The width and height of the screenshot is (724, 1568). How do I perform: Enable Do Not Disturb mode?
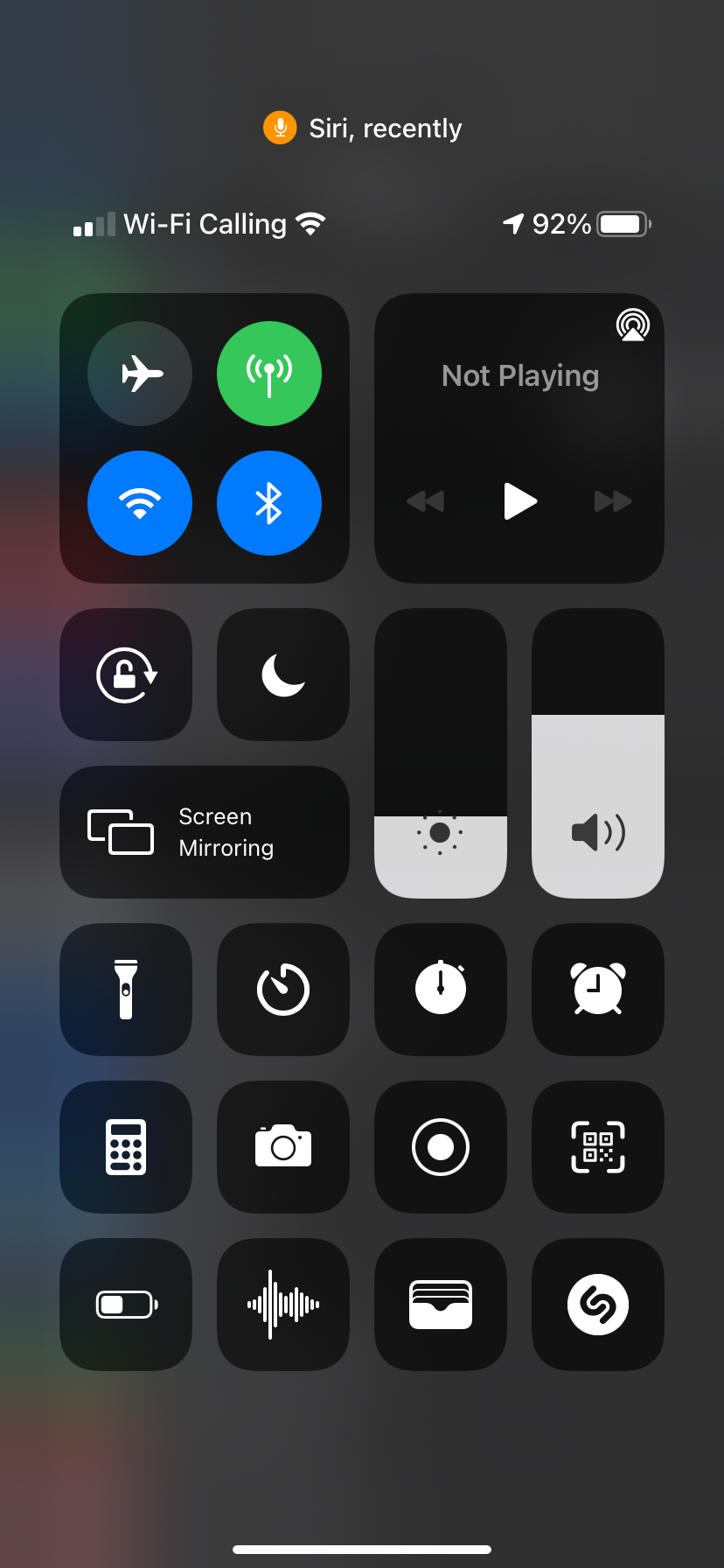[x=282, y=674]
